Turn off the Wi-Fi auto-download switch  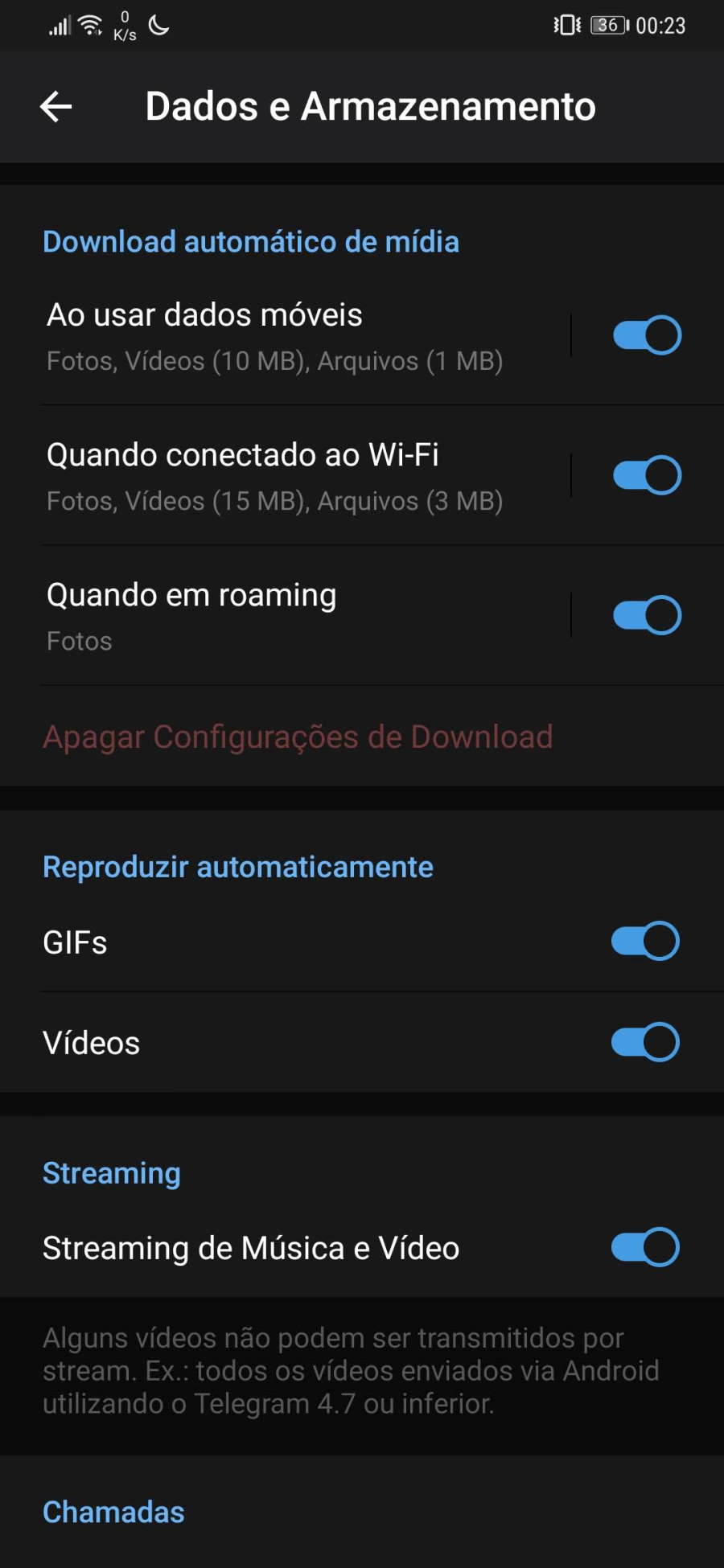[647, 475]
